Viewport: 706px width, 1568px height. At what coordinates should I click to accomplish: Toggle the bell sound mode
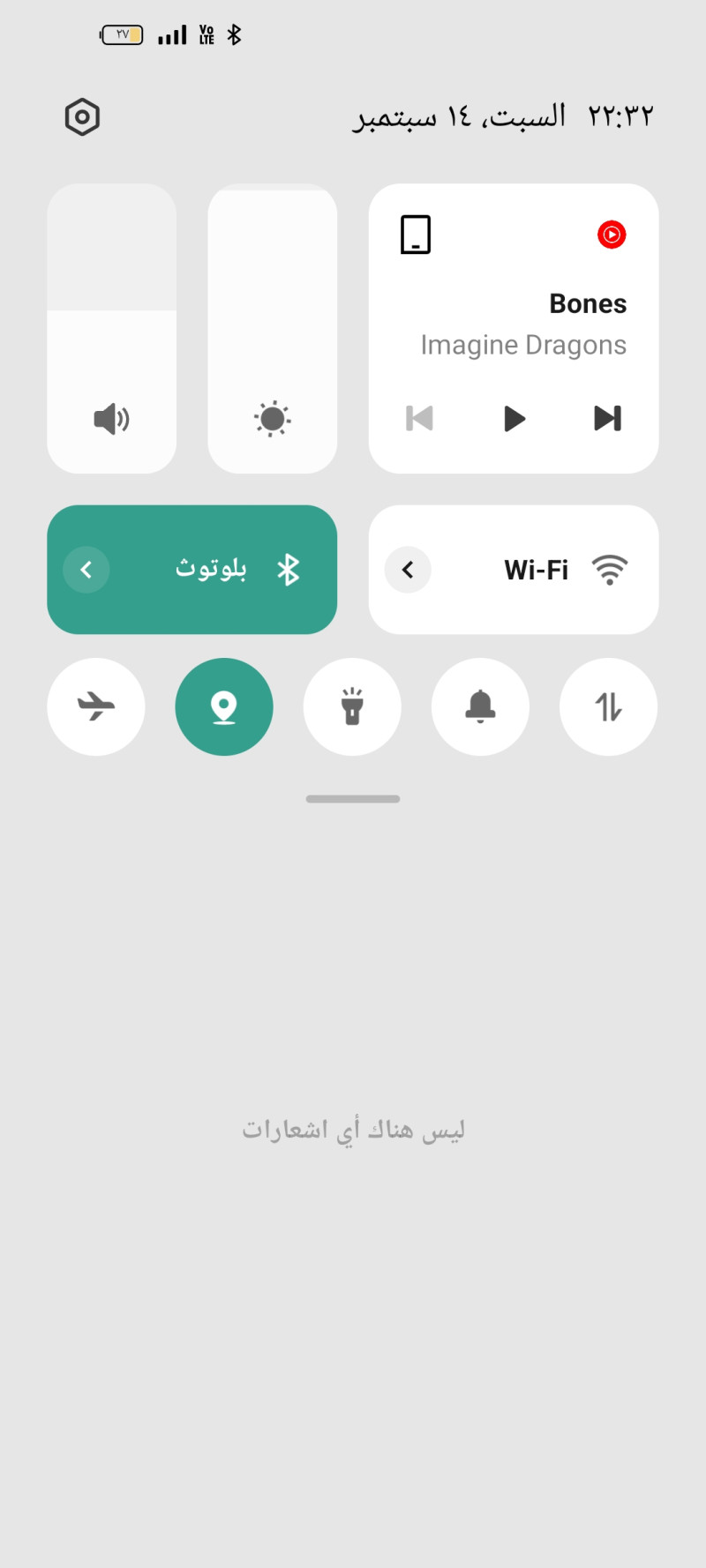coord(480,706)
